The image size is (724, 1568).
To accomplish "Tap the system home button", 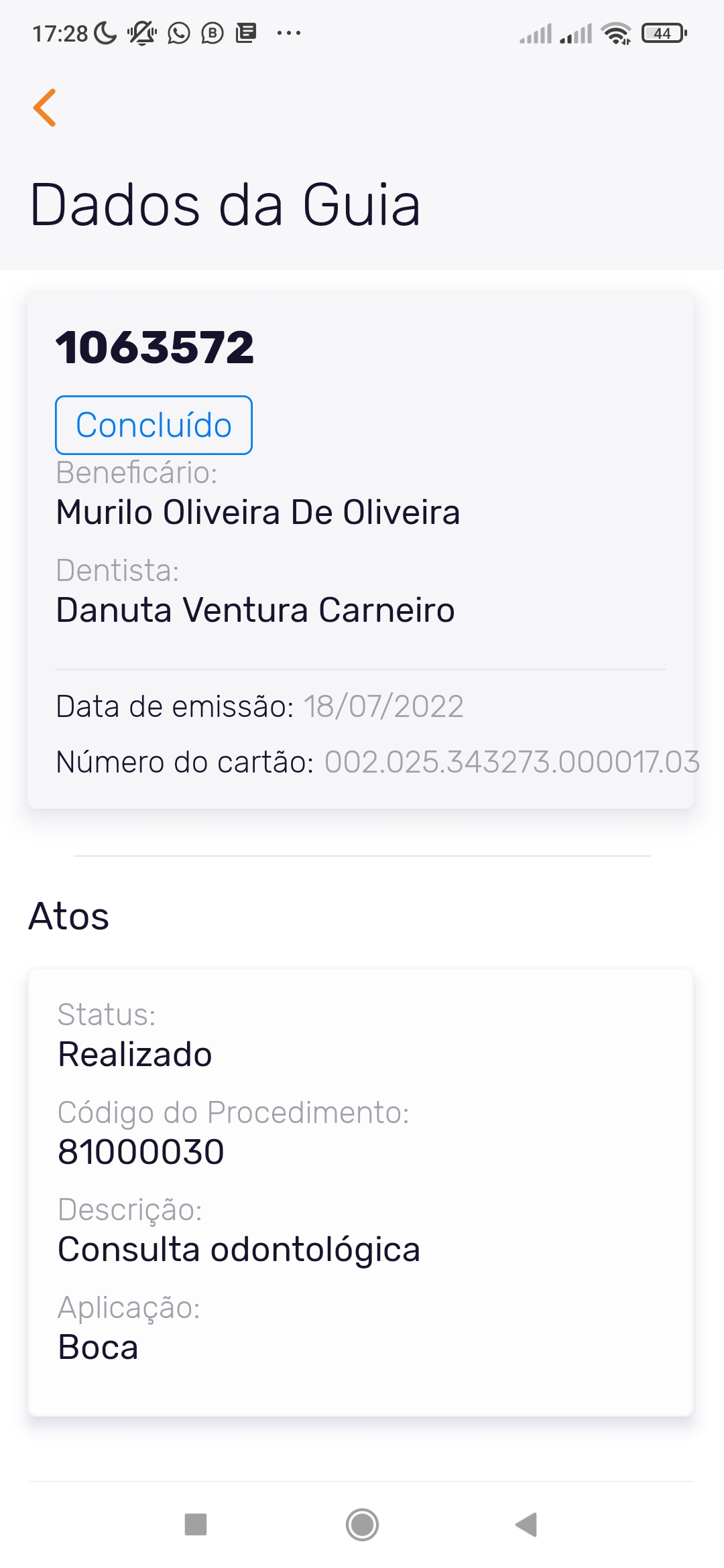I will coord(362,1524).
